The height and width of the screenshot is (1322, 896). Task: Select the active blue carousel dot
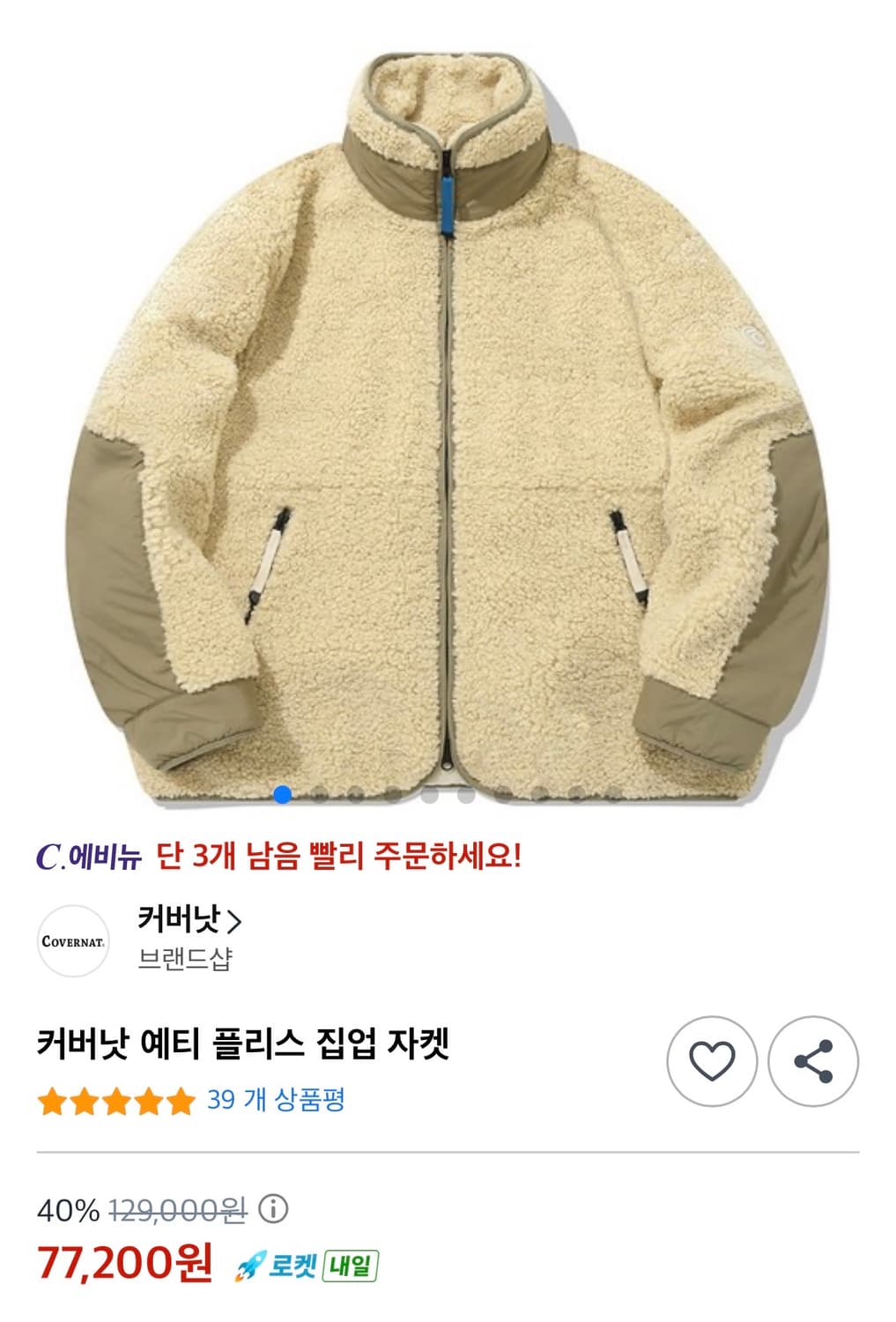coord(281,796)
